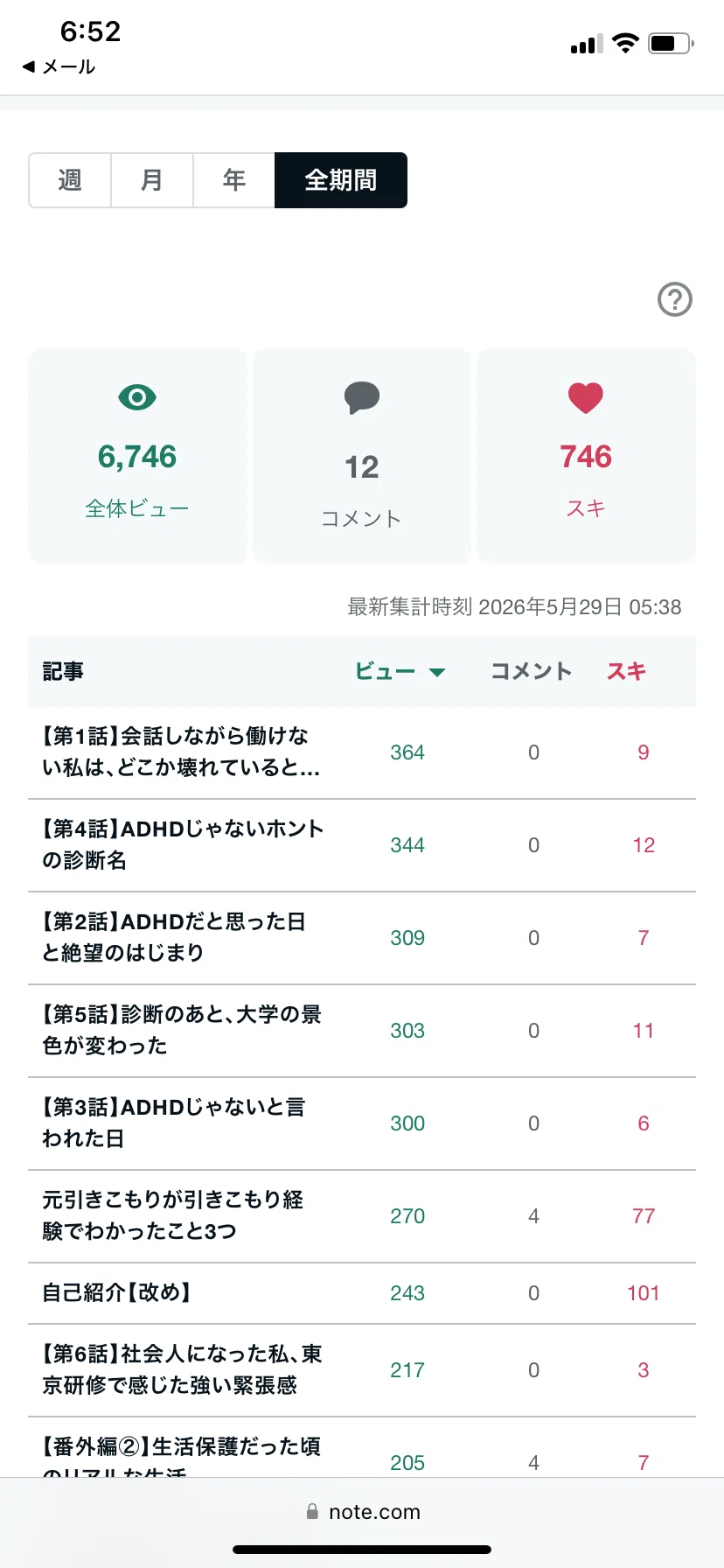Open 【第4話】ADHDじゃないホントの診断名

pos(183,844)
